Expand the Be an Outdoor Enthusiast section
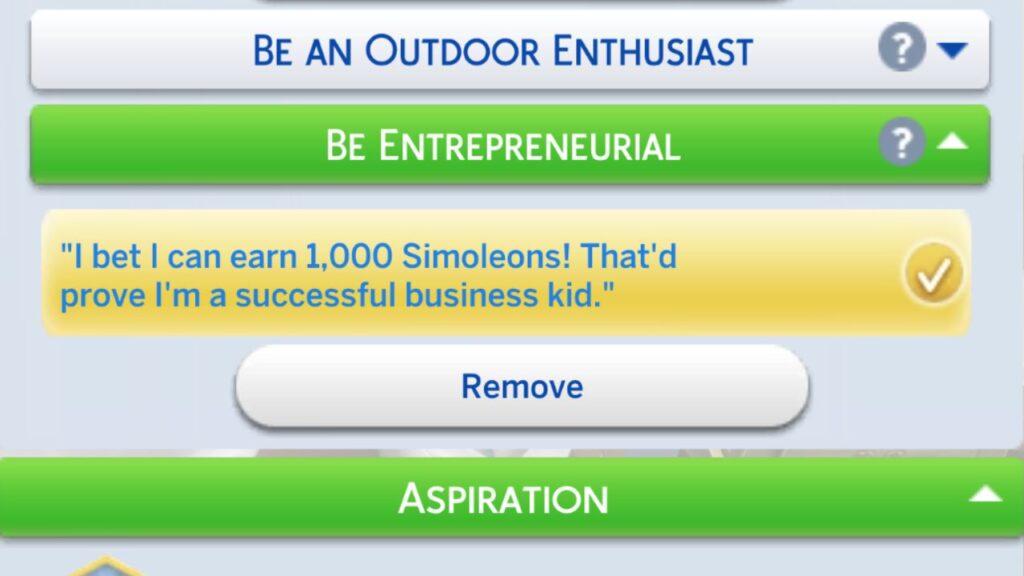1024x576 pixels. coord(954,49)
